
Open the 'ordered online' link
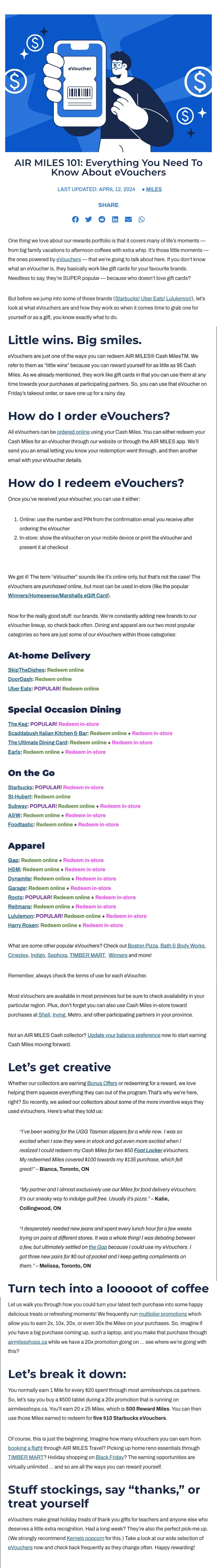(x=73, y=431)
